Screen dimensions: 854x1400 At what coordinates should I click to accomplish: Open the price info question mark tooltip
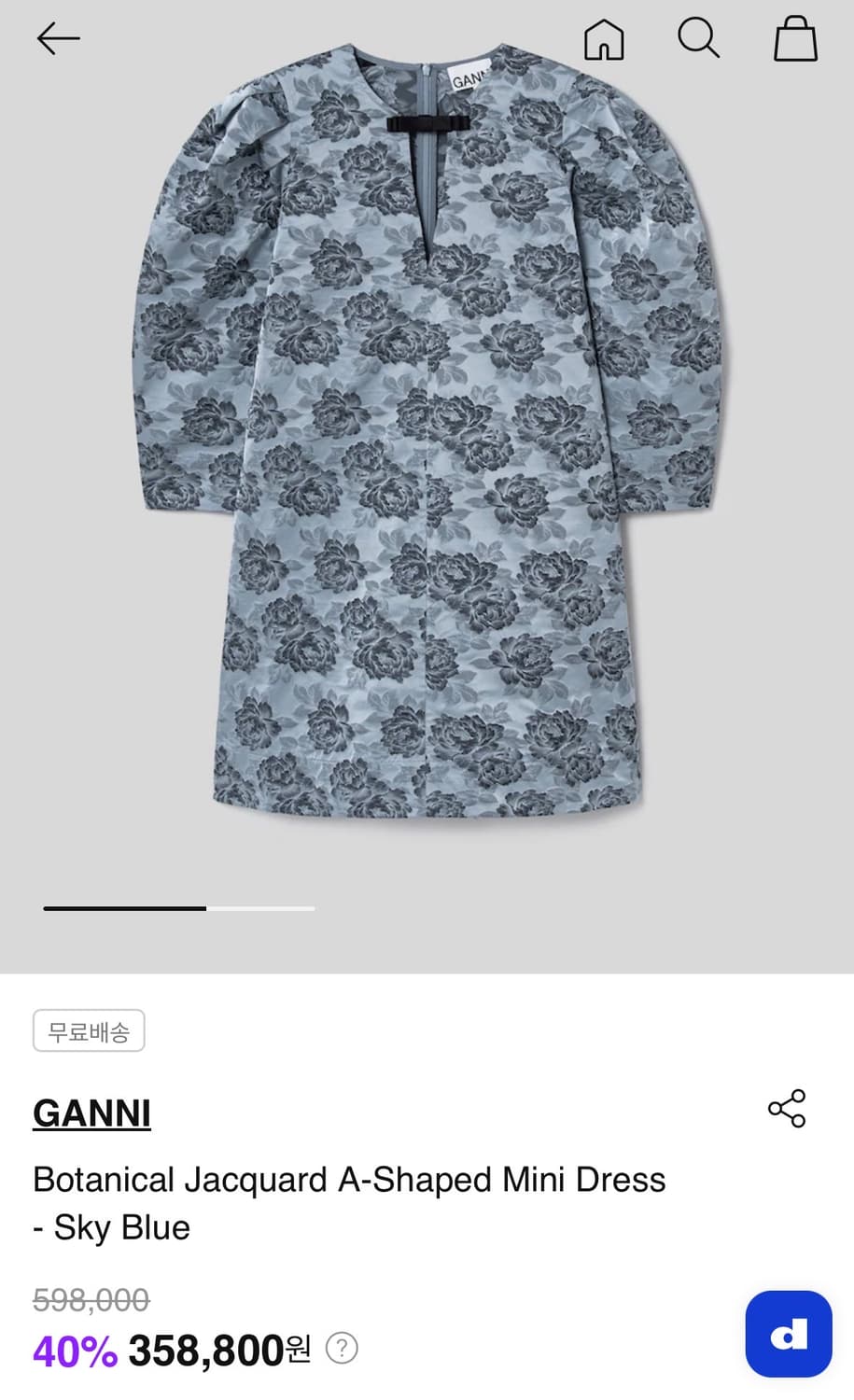[x=342, y=1348]
